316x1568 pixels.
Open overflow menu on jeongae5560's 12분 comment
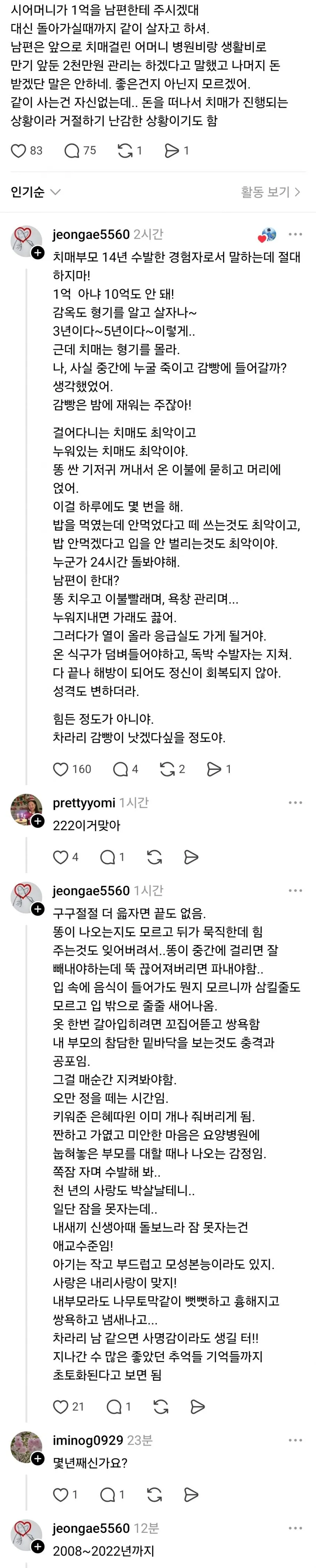(x=295, y=1528)
